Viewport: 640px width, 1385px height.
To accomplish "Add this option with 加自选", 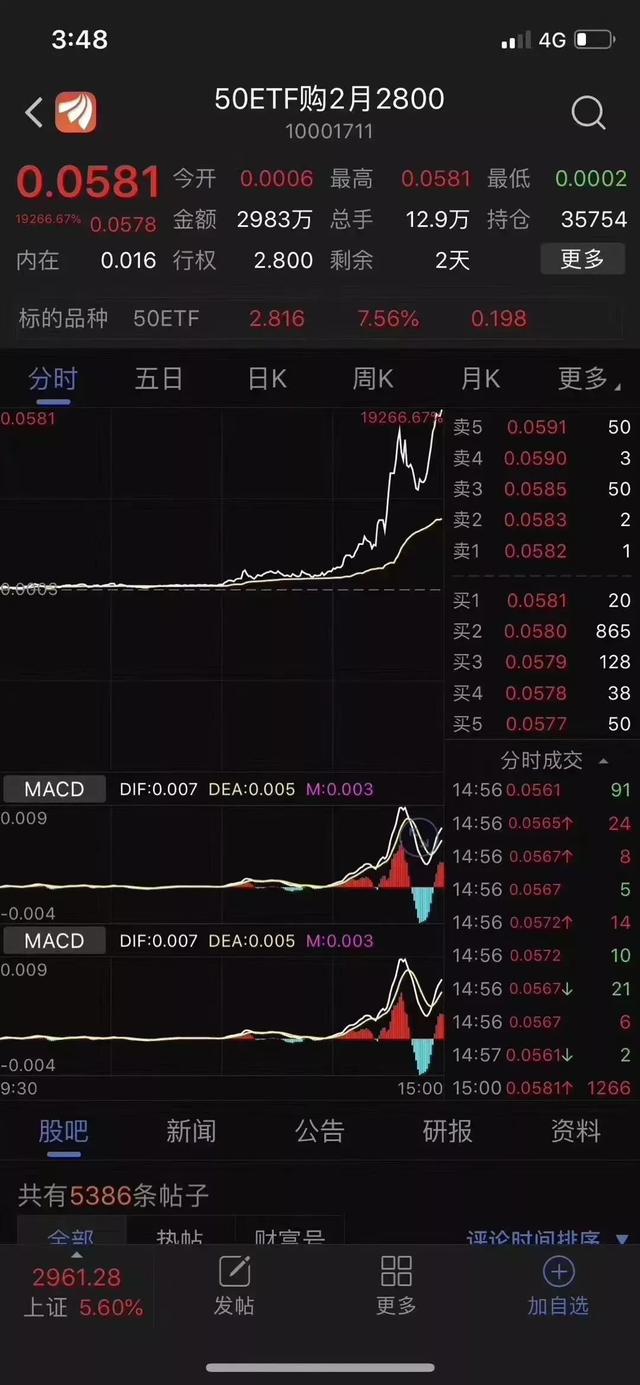I will pyautogui.click(x=558, y=1286).
